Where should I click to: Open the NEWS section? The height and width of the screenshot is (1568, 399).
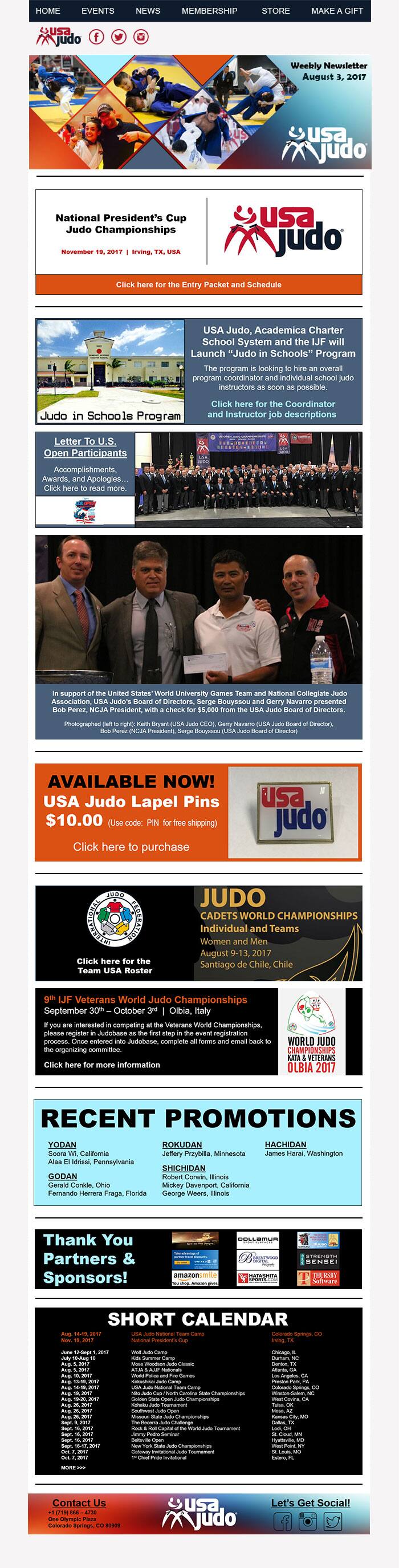tap(148, 11)
